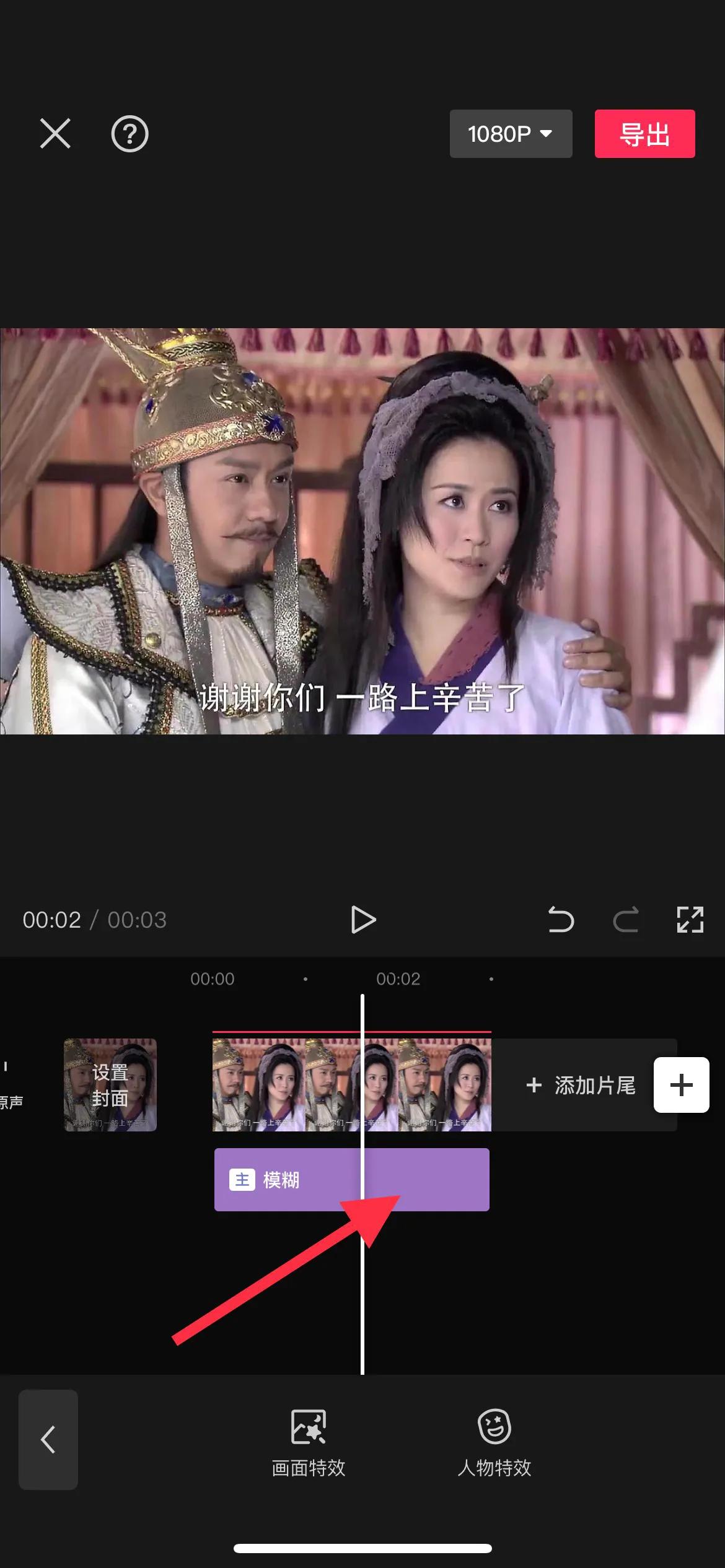Redo the last undone edit
This screenshot has height=1568, width=725.
[x=625, y=920]
